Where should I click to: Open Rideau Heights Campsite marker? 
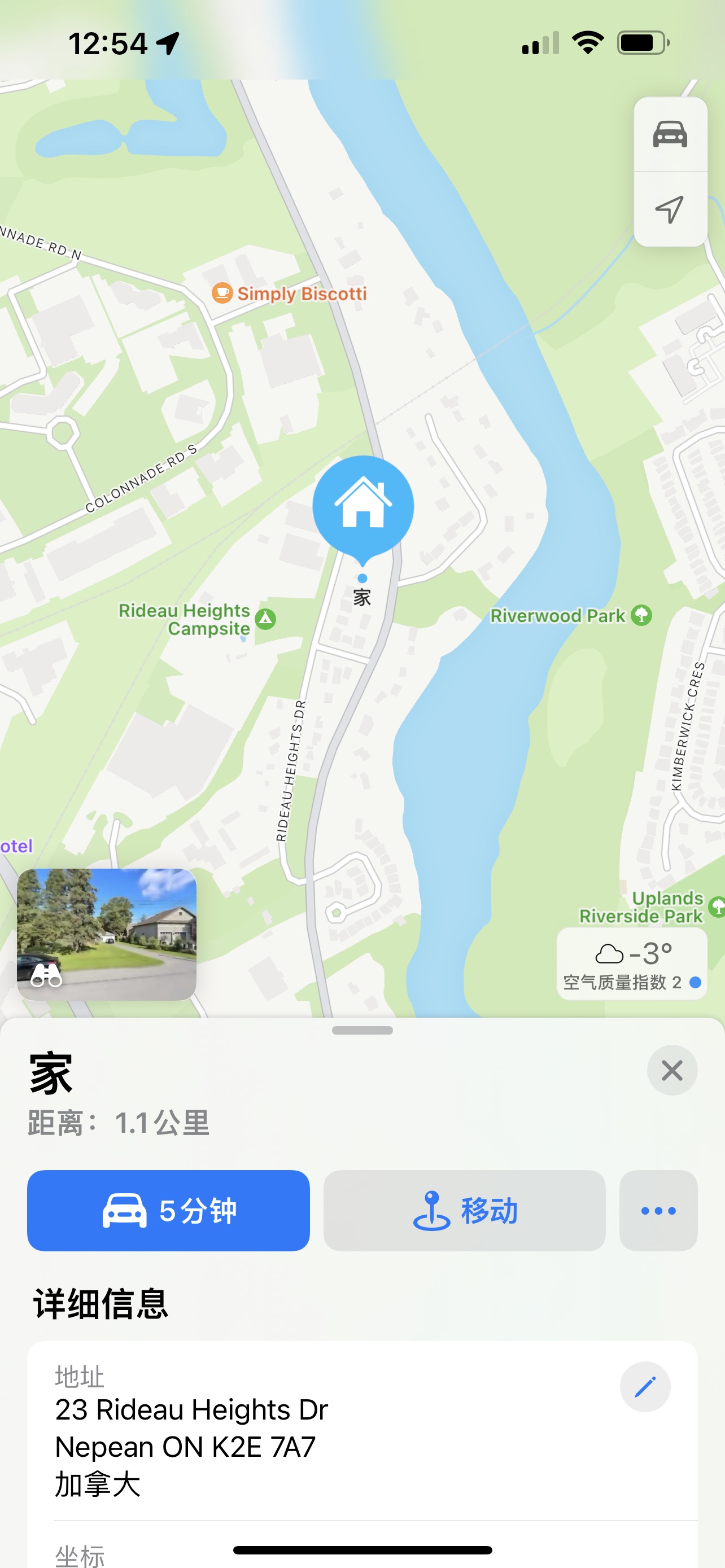[265, 619]
